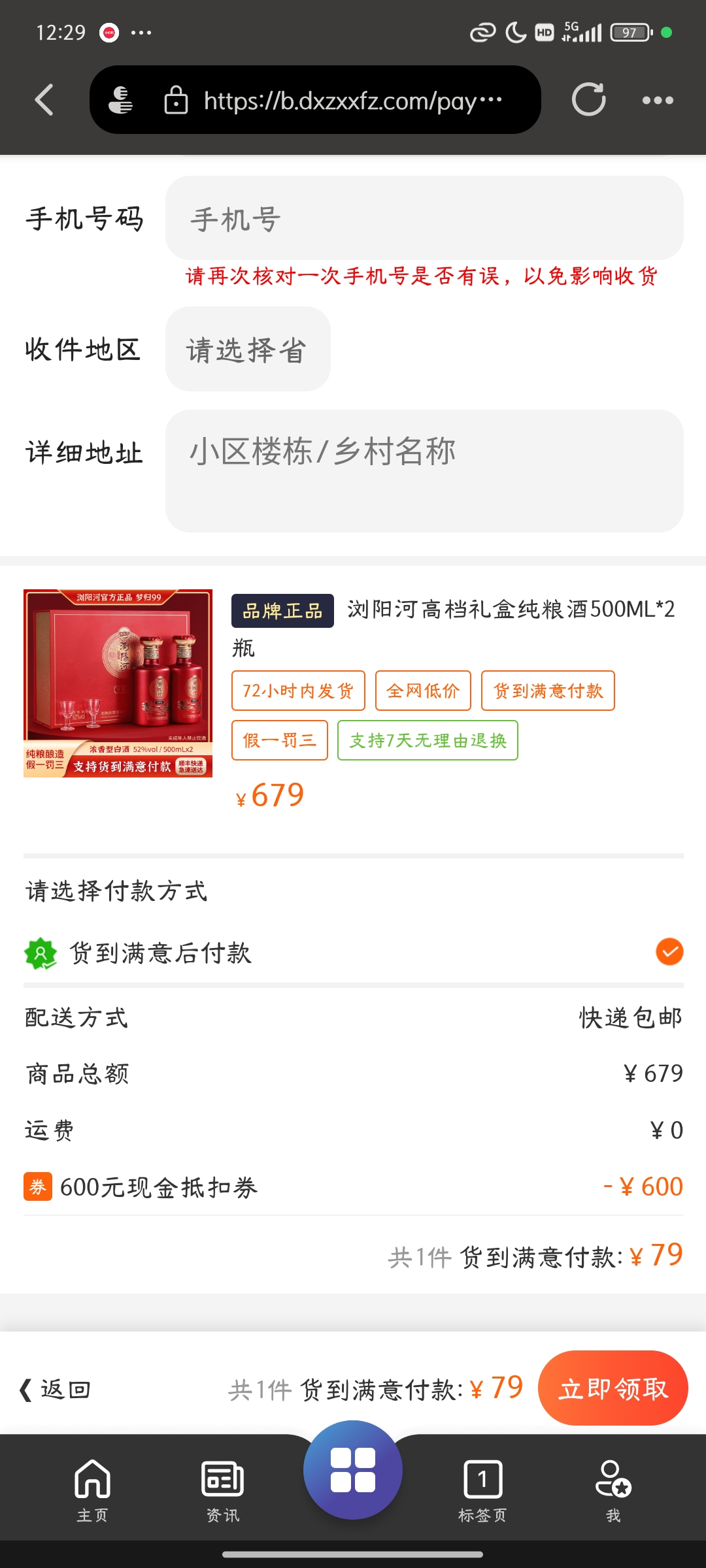
Task: Tap 返回 at the bottom bar
Action: (56, 1390)
